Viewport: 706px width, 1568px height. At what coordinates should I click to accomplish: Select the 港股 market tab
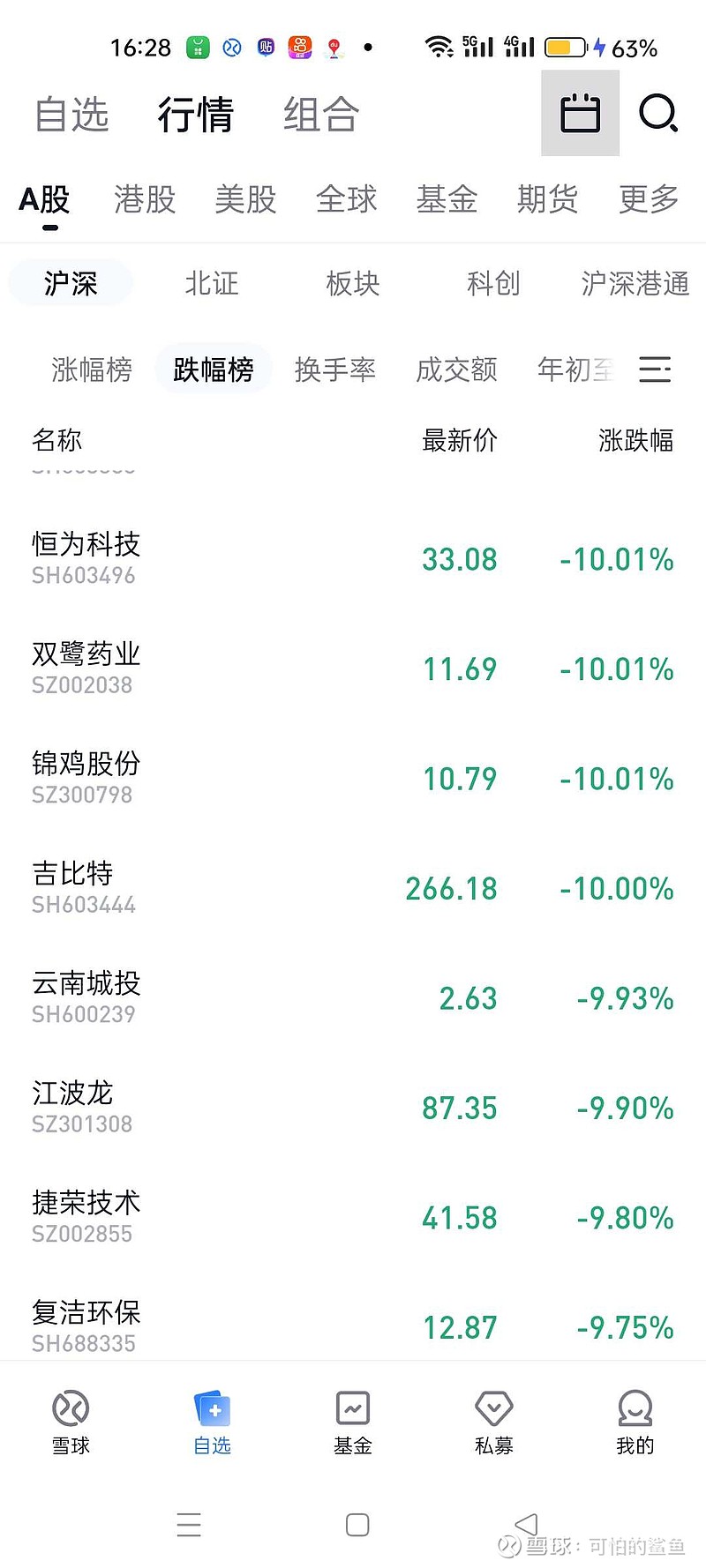pyautogui.click(x=145, y=199)
